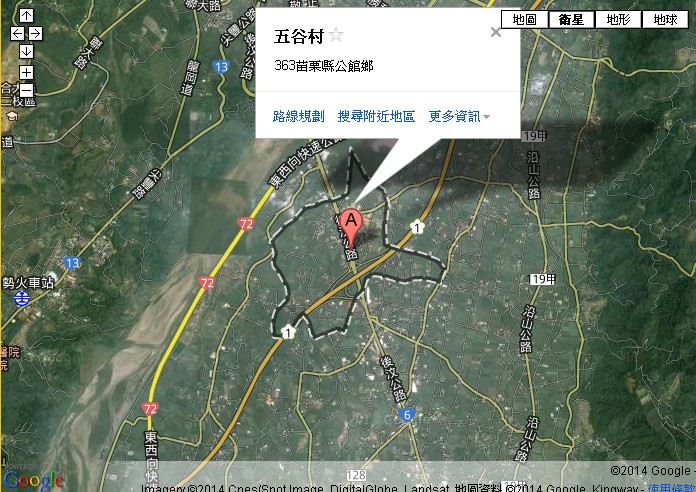Viewport: 696px width, 492px height.
Task: Switch to the 地形 terrain view
Action: 618,20
